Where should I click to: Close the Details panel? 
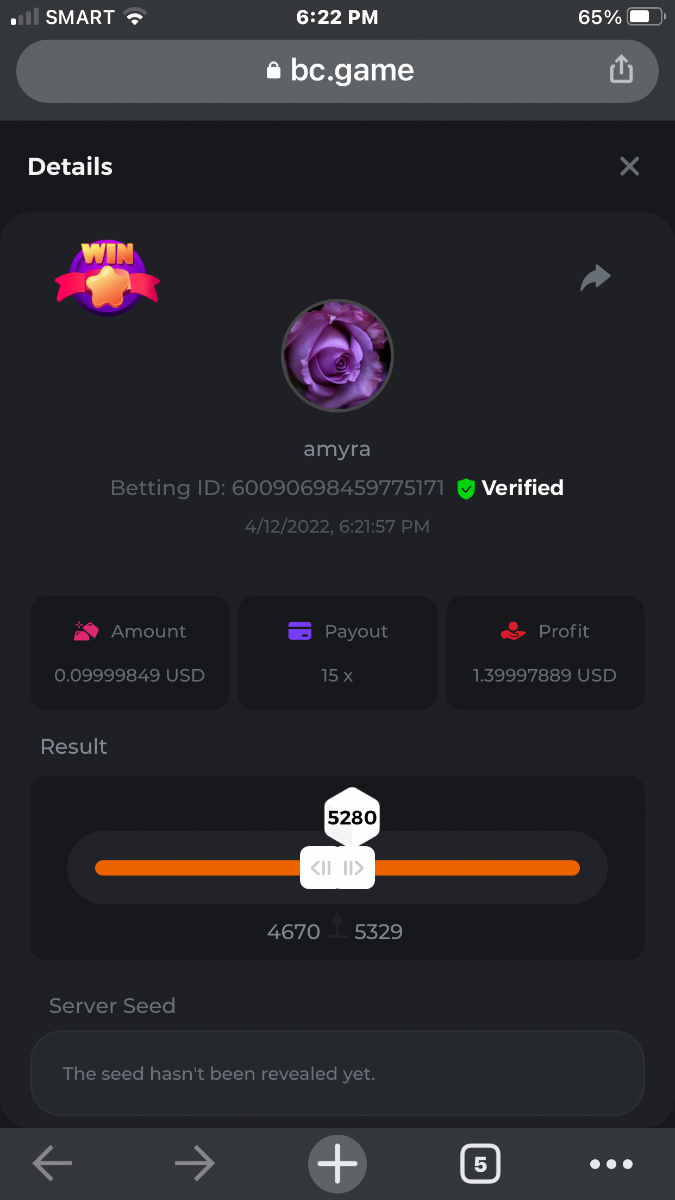point(629,166)
